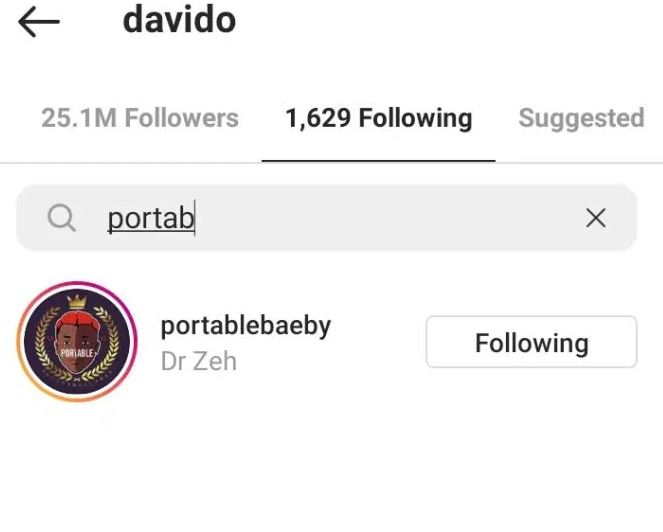Clear the search text with X
The image size is (663, 532).
(596, 218)
